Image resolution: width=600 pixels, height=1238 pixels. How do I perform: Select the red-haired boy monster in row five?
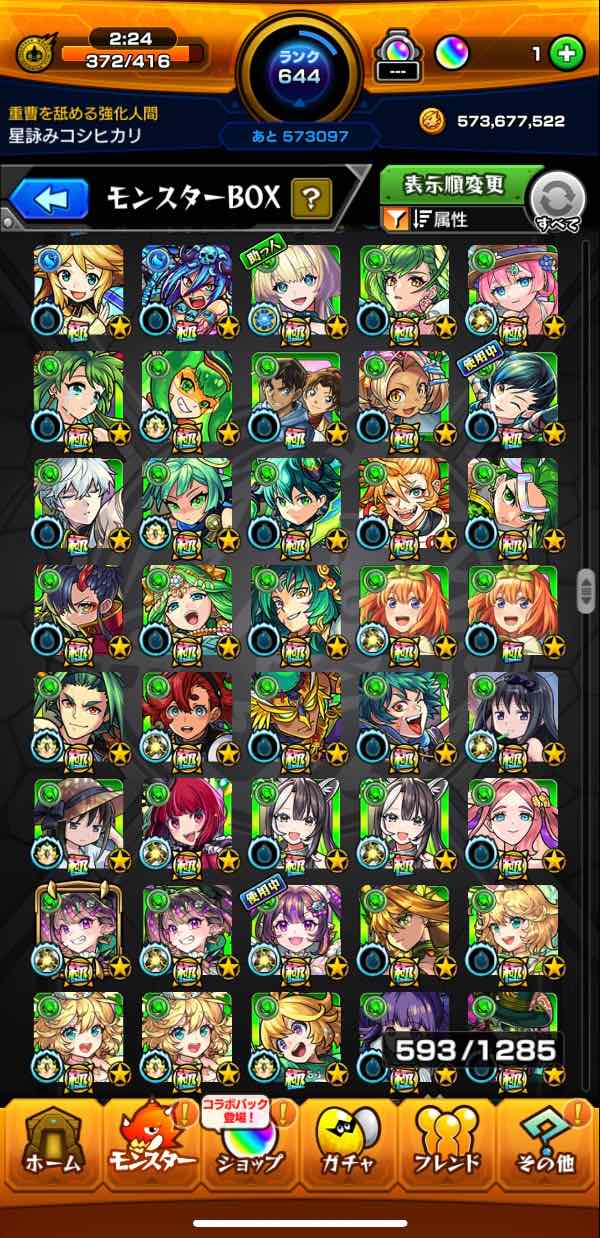click(x=187, y=717)
